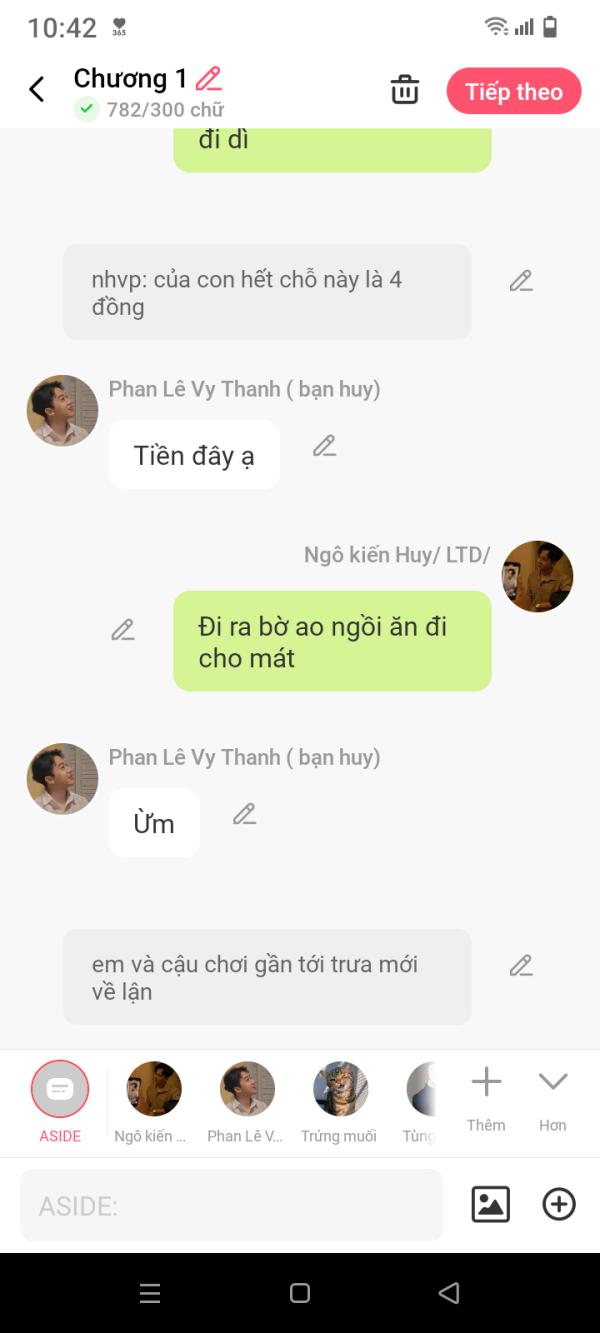Open the system recent apps menu

[150, 1293]
